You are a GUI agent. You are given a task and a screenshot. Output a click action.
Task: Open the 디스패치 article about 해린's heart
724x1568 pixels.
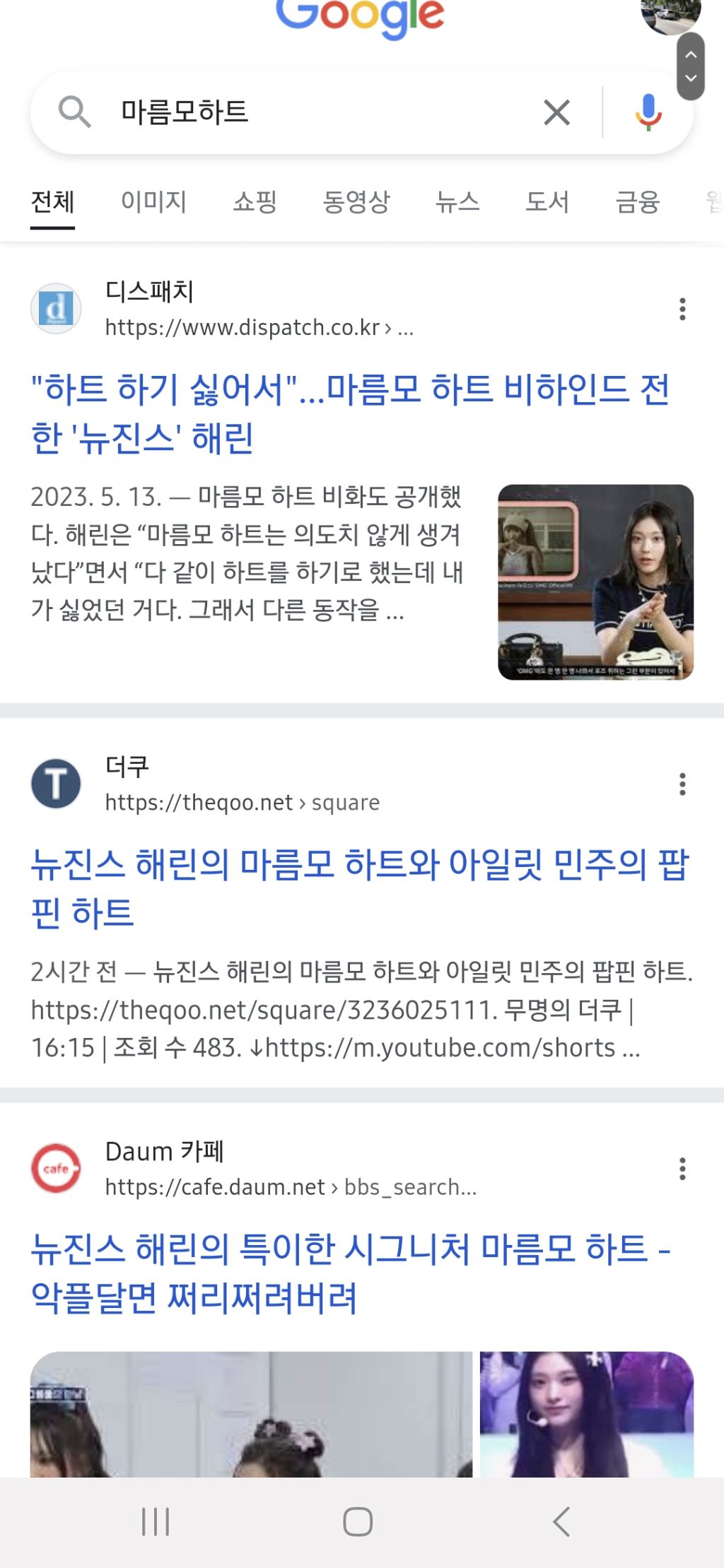350,413
